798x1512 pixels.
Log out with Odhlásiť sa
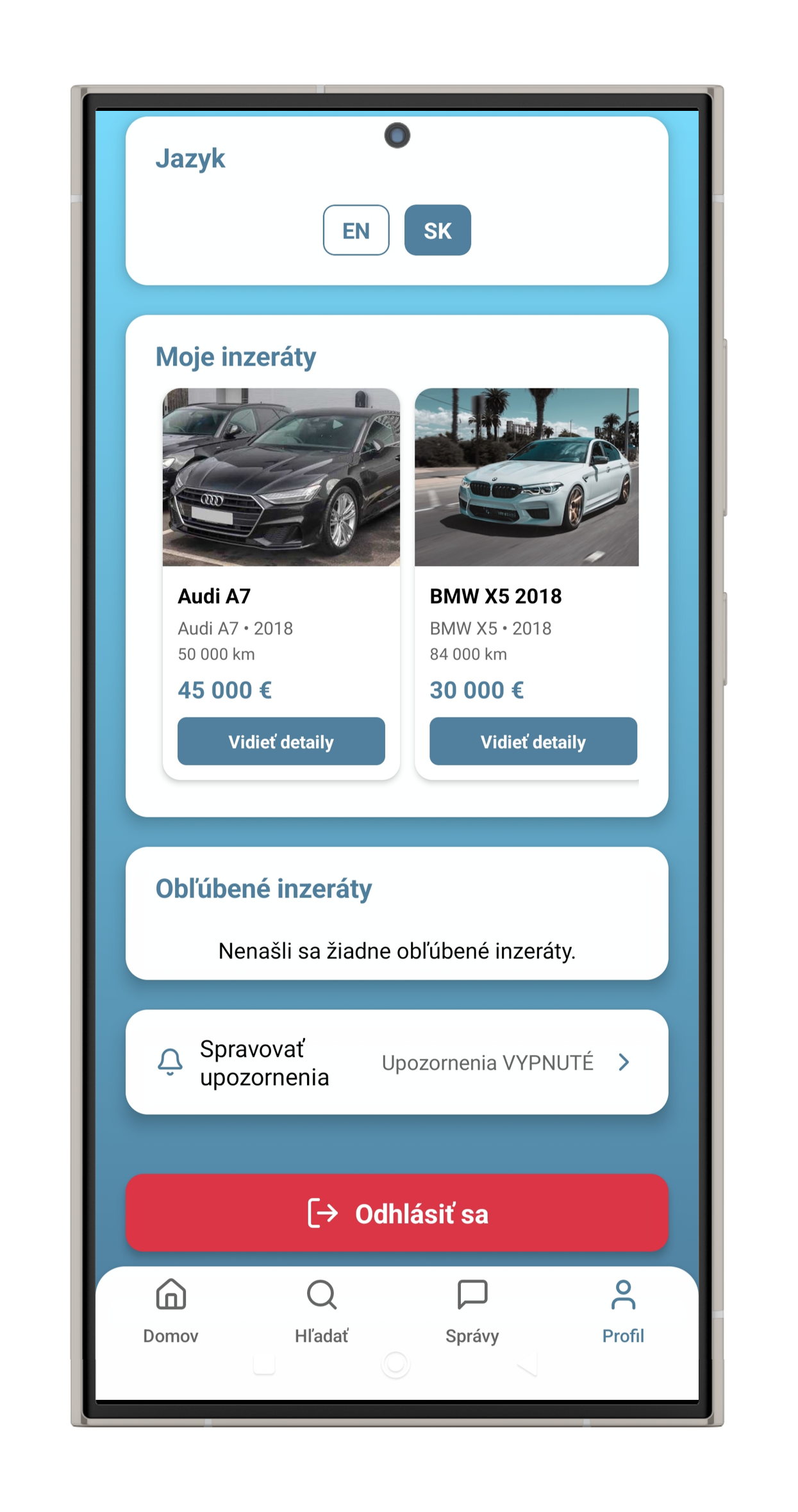(397, 1213)
